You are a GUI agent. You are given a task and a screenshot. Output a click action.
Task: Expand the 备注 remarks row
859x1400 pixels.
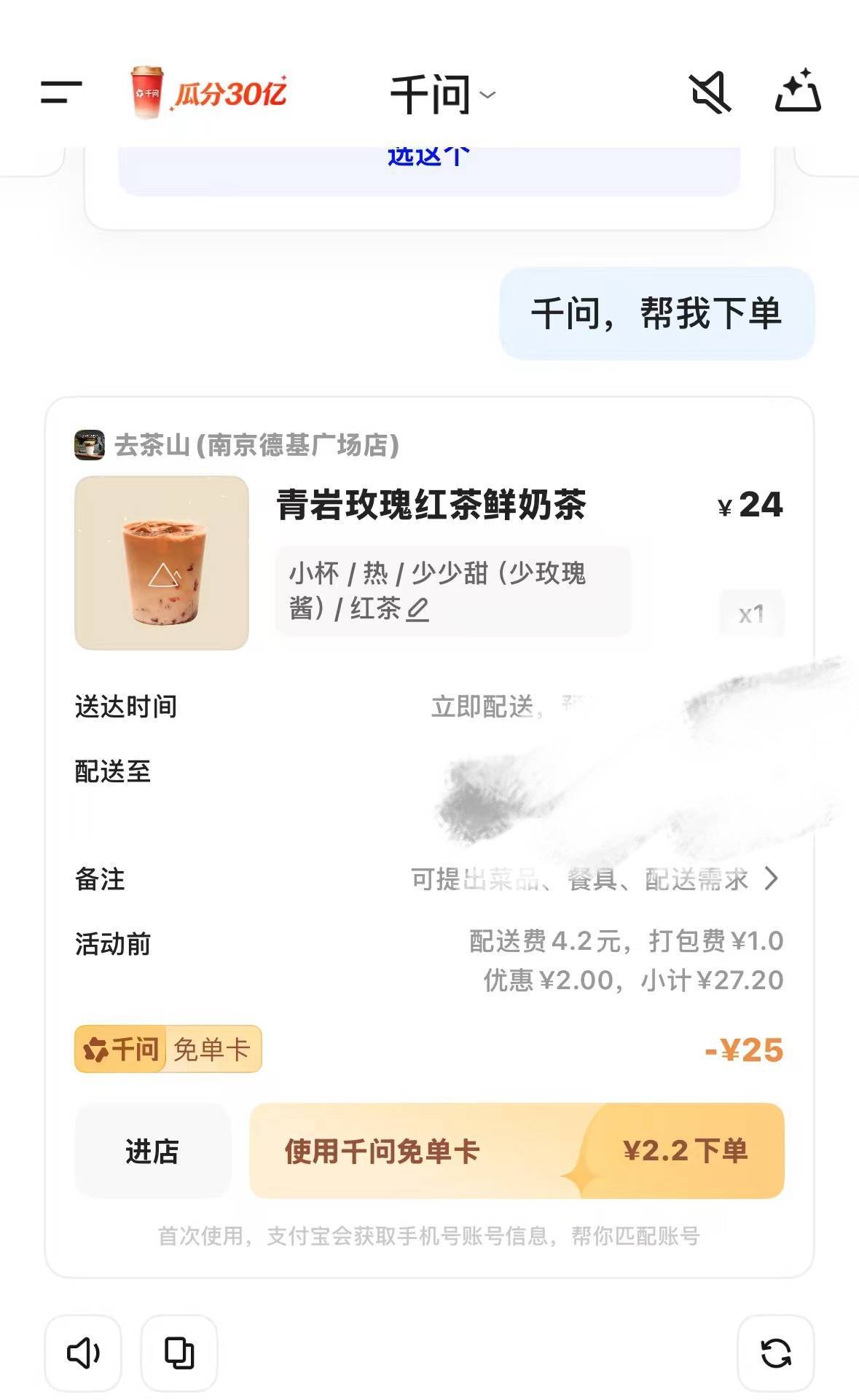point(772,879)
